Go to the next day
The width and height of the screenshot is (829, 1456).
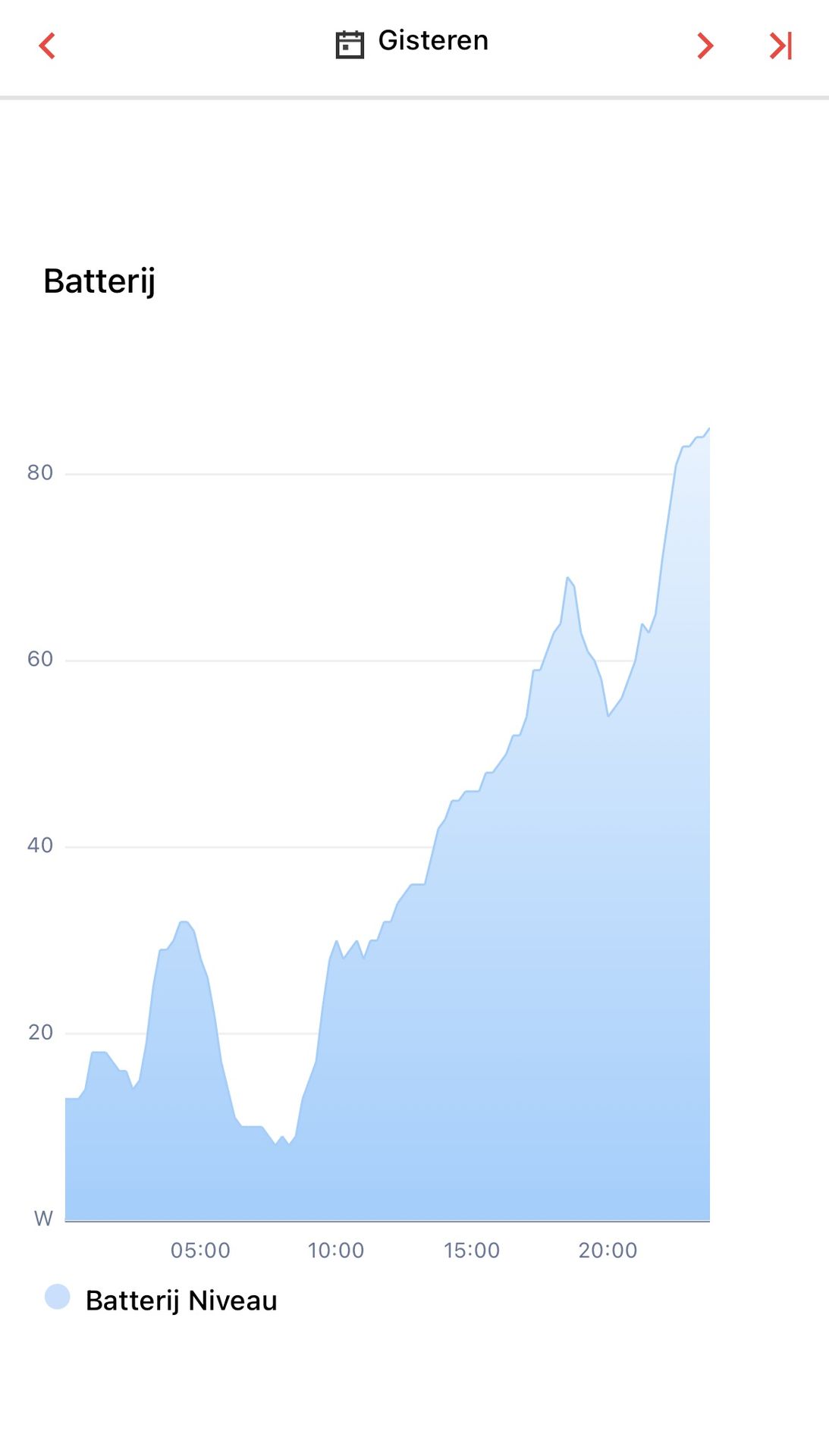tap(705, 45)
